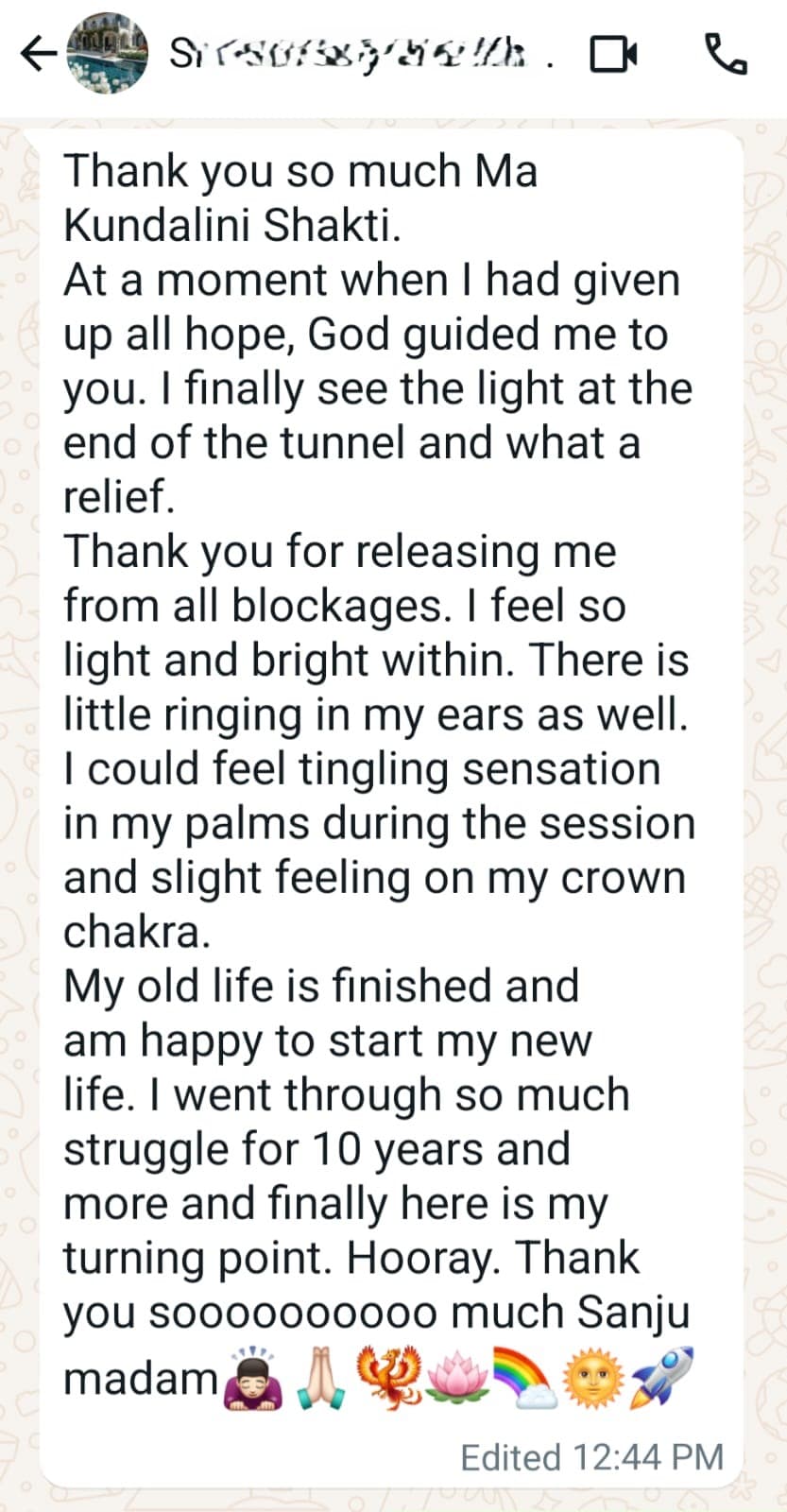787x1512 pixels.
Task: Open the contact's profile picture
Action: pyautogui.click(x=108, y=54)
